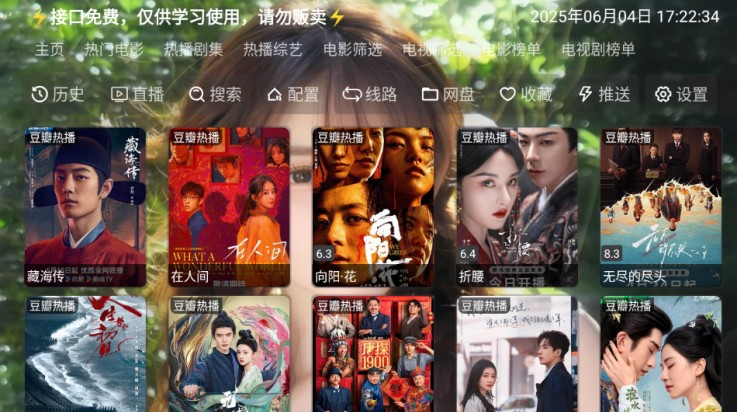View details for 折腰
This screenshot has width=737, height=412.
point(517,207)
